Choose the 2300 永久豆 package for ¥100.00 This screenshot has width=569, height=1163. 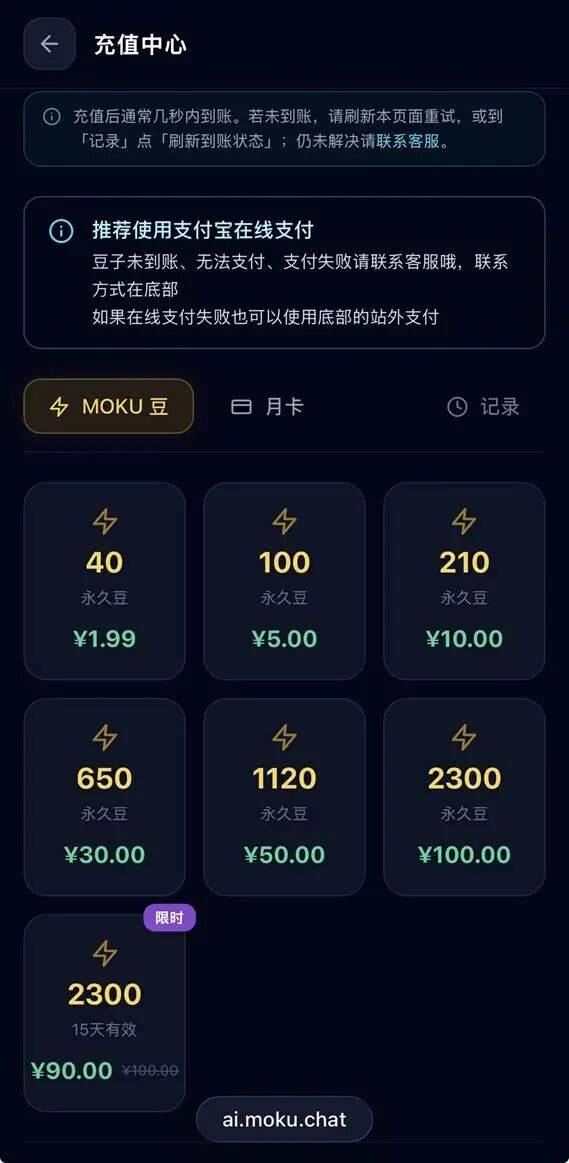pos(464,797)
